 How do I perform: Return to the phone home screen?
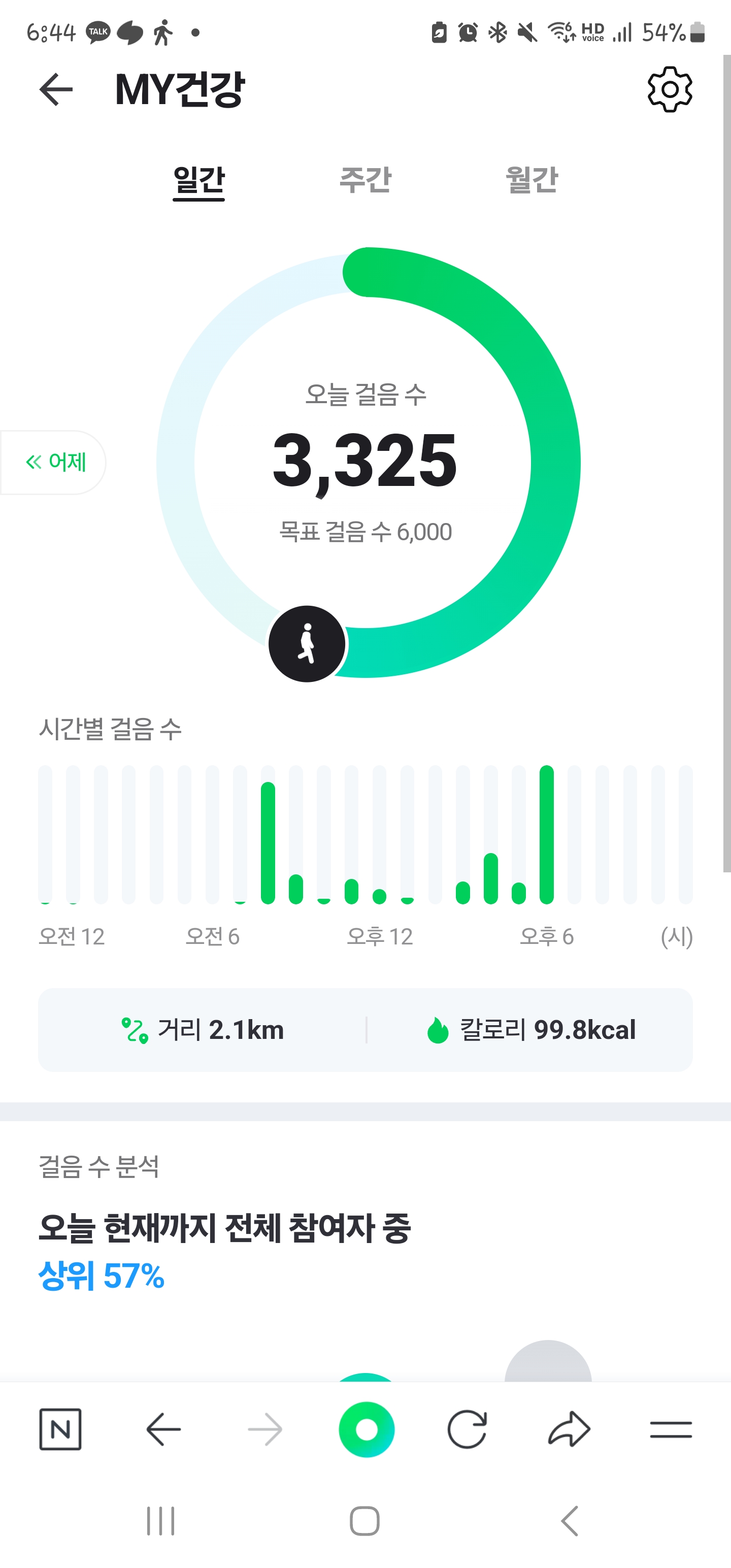(364, 1521)
